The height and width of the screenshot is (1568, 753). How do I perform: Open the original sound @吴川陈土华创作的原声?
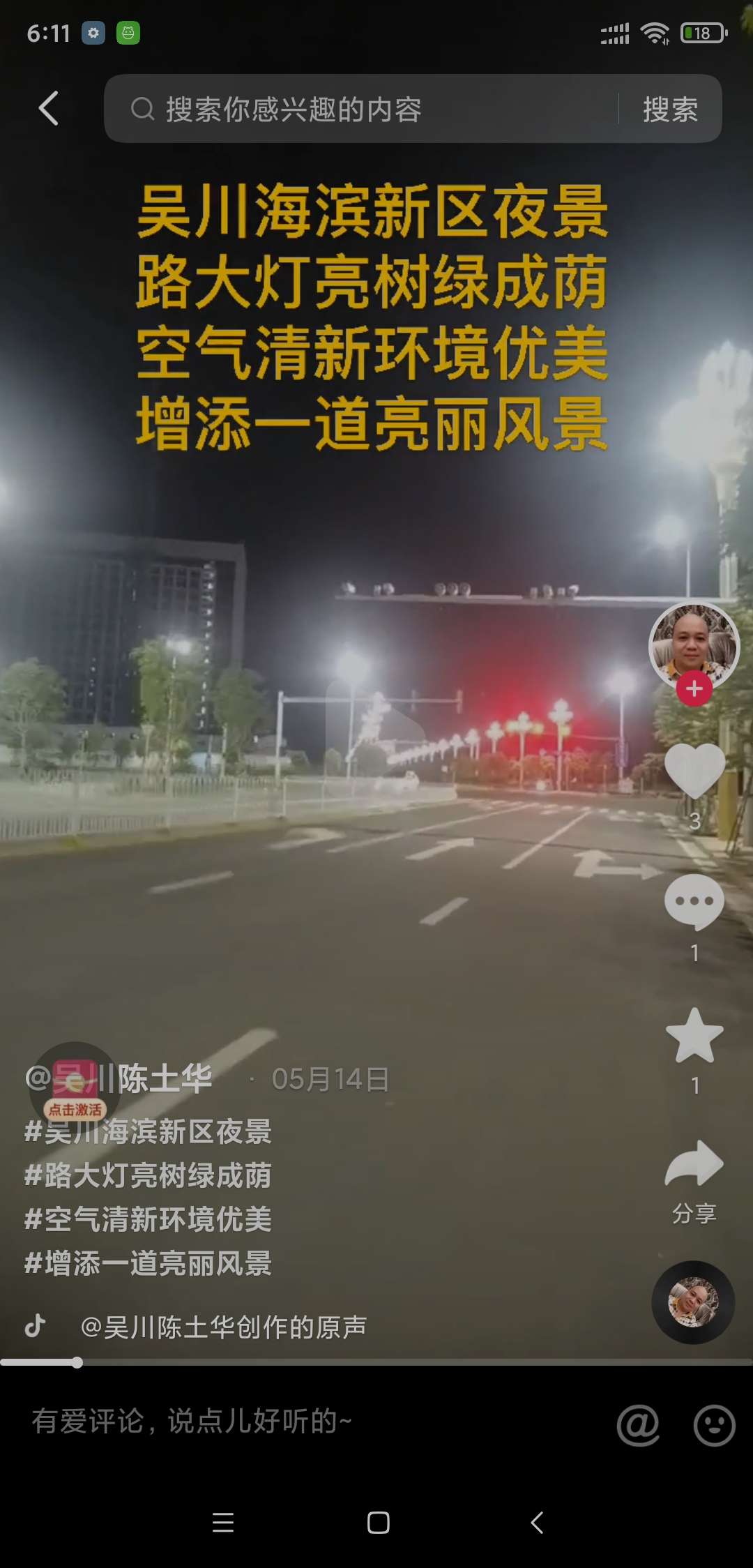click(223, 1327)
